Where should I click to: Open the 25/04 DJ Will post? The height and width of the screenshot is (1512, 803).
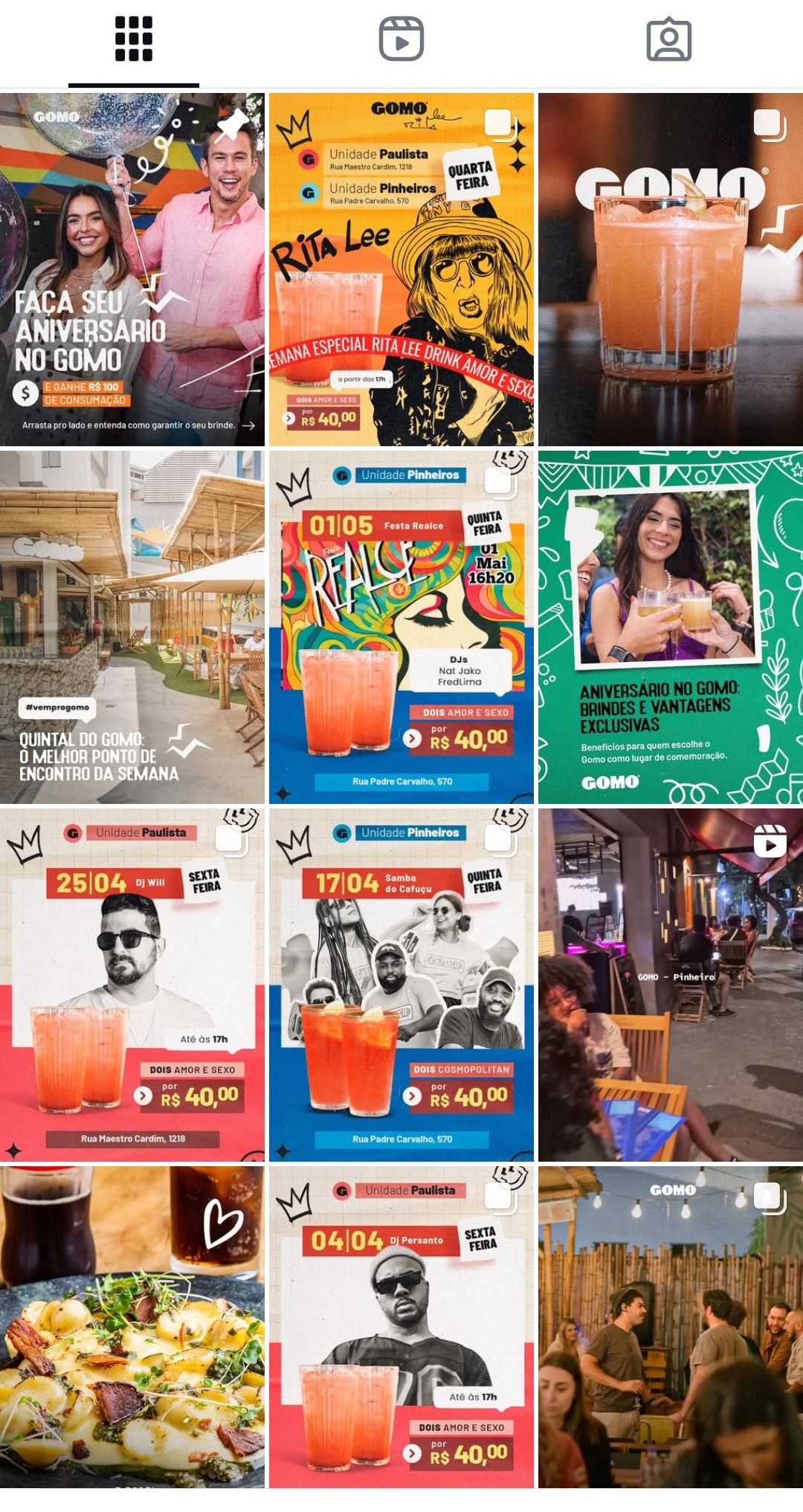click(x=132, y=985)
